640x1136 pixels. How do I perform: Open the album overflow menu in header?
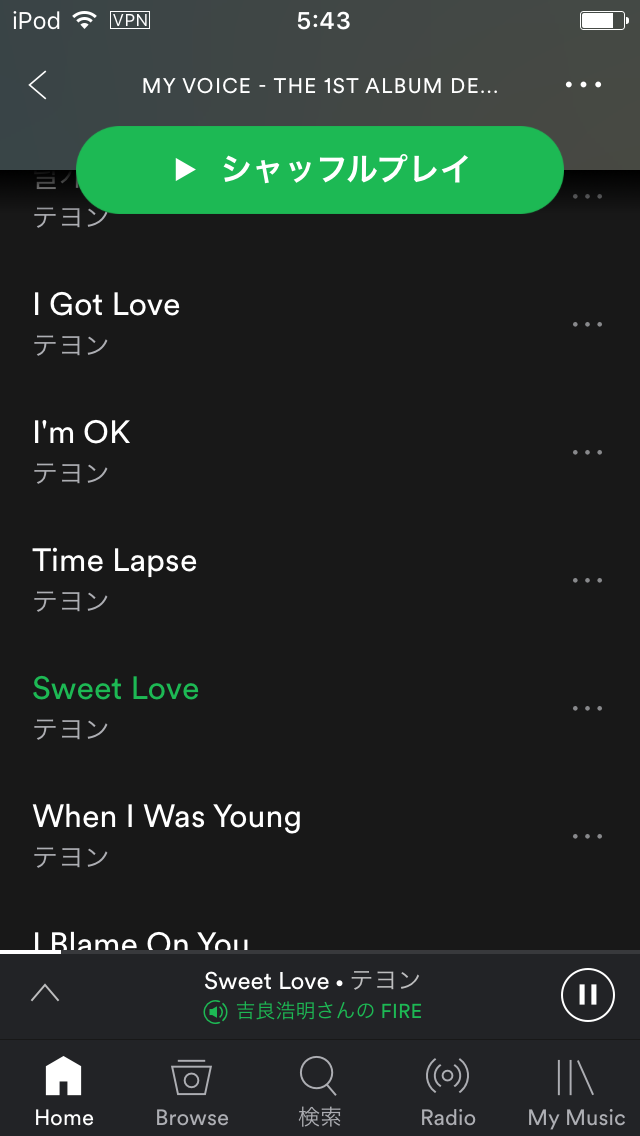click(584, 85)
